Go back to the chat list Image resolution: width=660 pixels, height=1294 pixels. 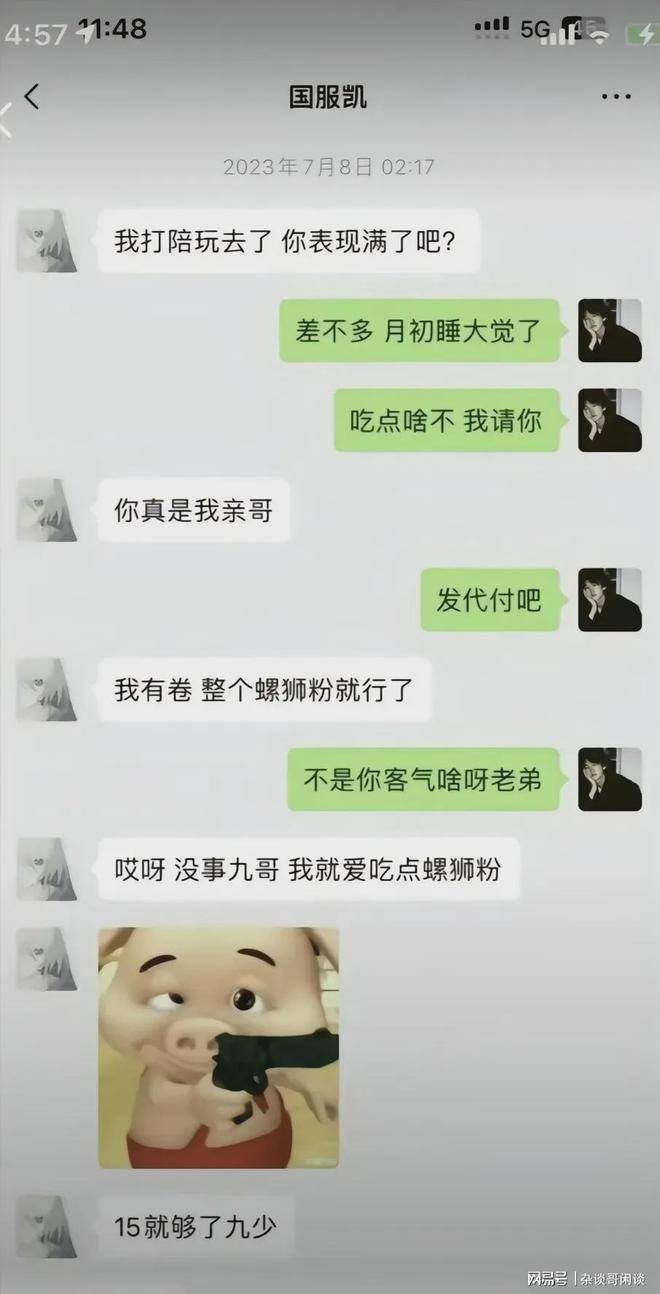(31, 97)
